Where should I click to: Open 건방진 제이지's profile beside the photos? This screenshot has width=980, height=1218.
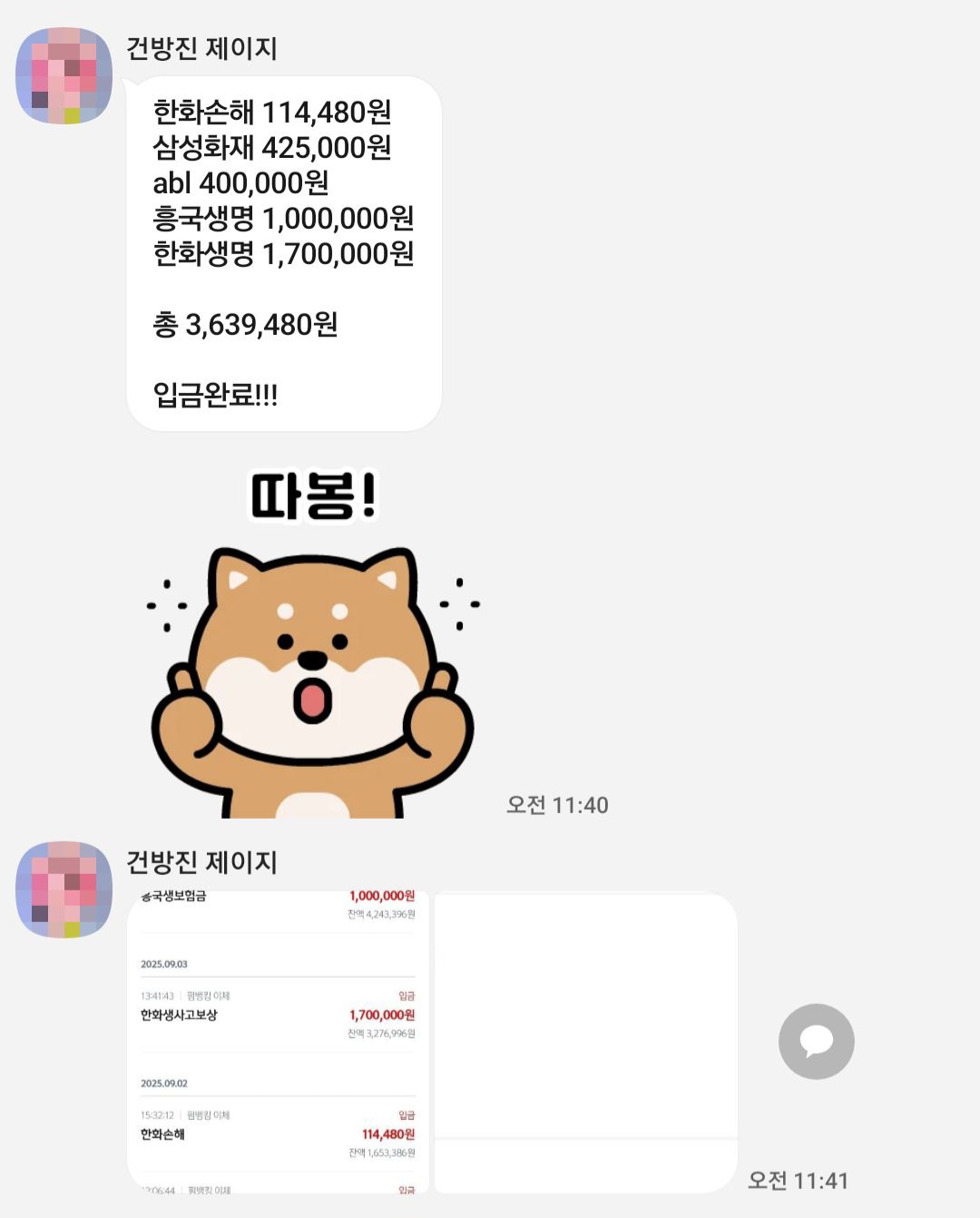tap(64, 889)
